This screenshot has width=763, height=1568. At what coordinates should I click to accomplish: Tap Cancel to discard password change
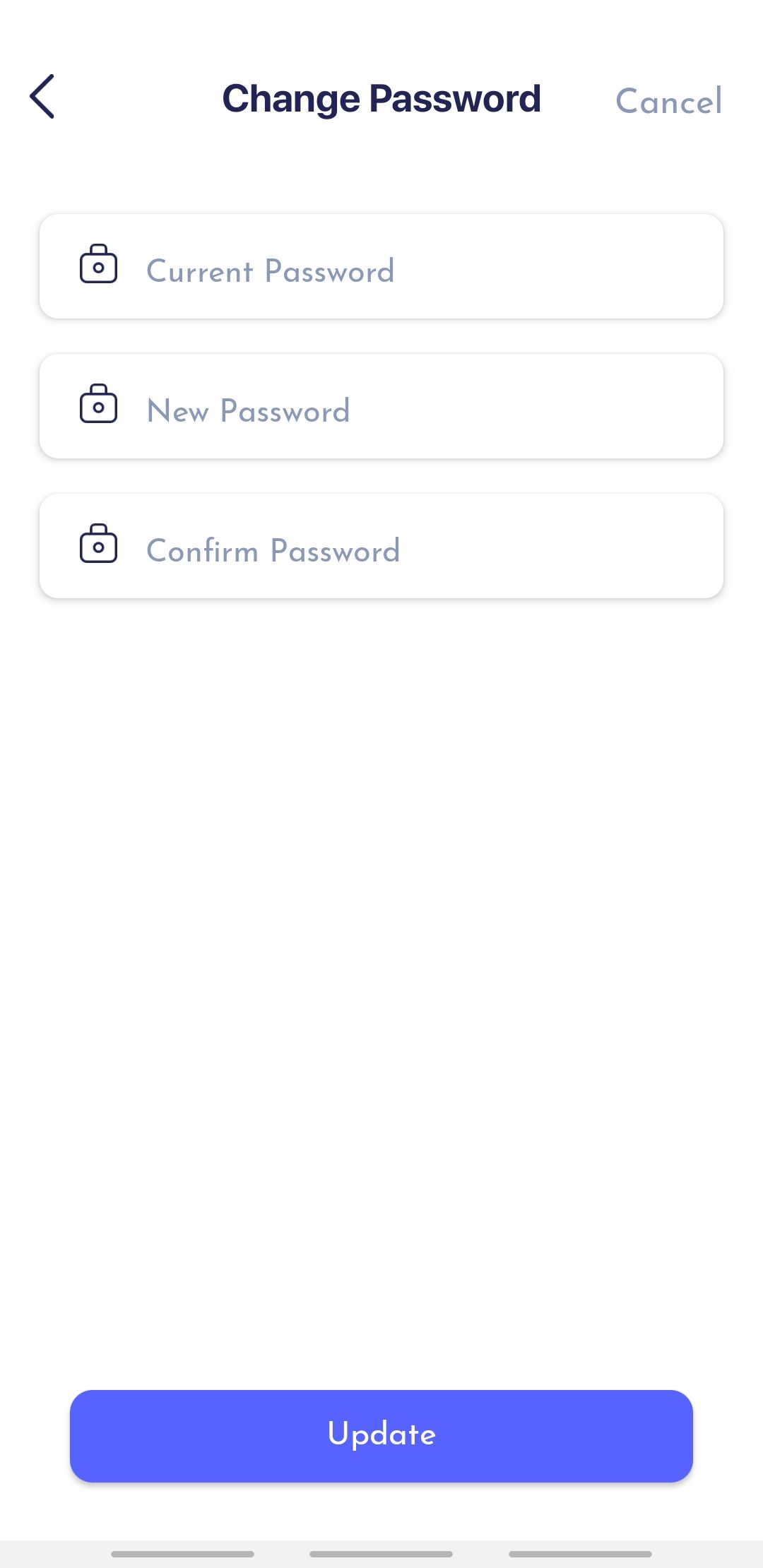pyautogui.click(x=669, y=101)
